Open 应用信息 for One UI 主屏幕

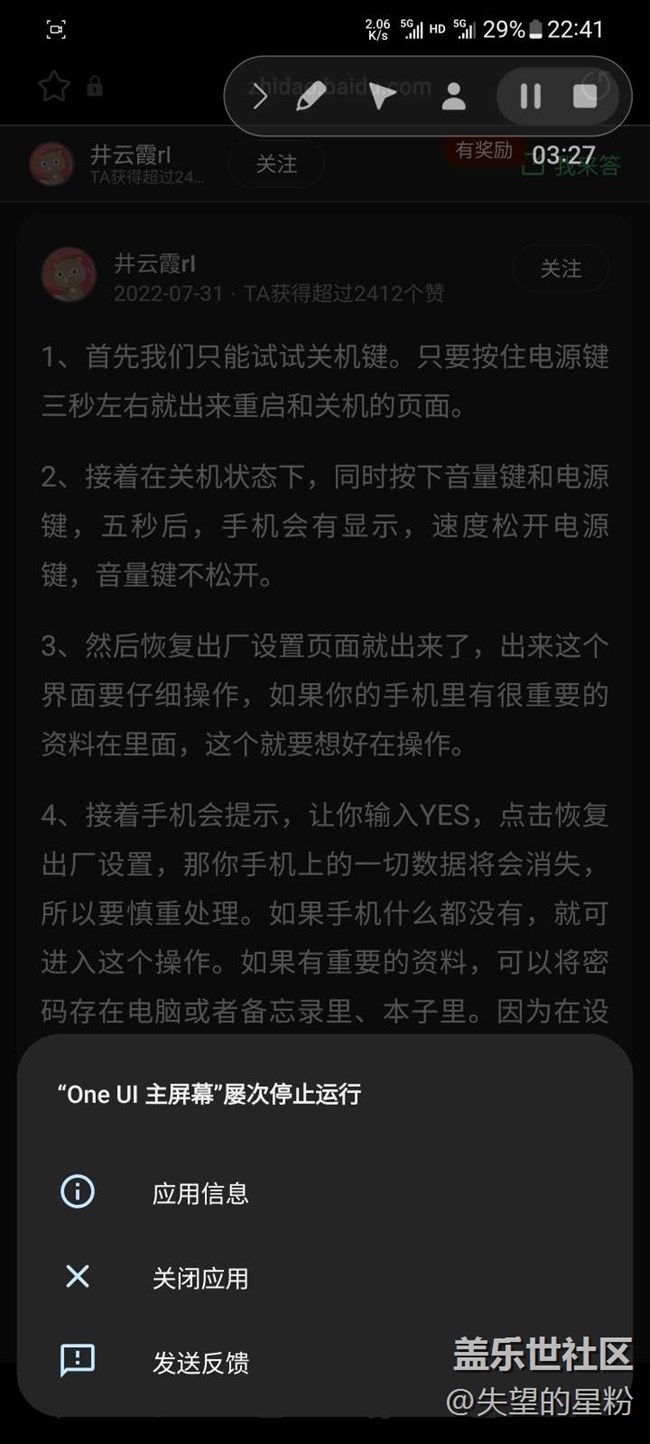click(200, 1193)
